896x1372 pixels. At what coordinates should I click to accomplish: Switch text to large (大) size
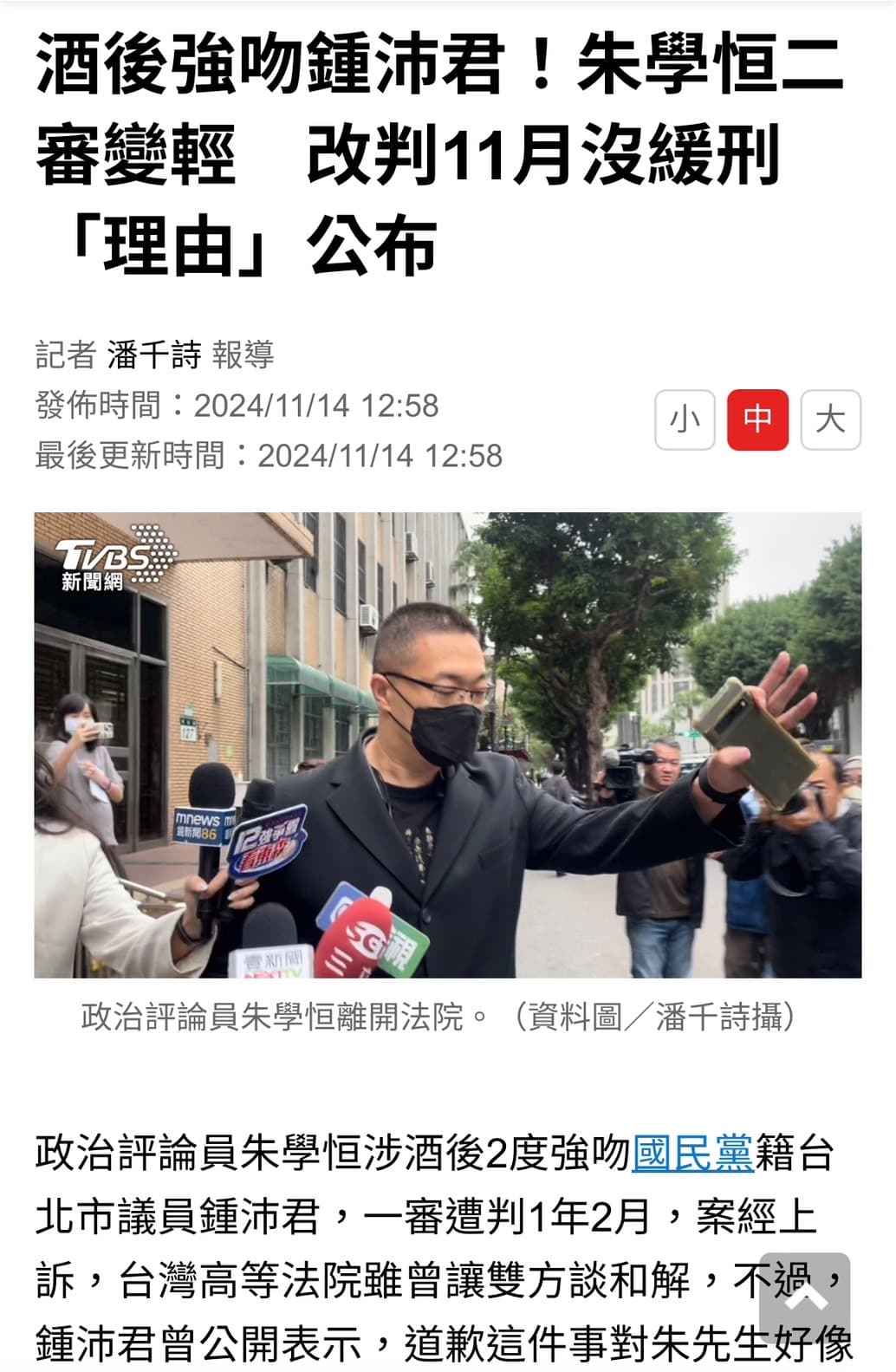pyautogui.click(x=830, y=420)
